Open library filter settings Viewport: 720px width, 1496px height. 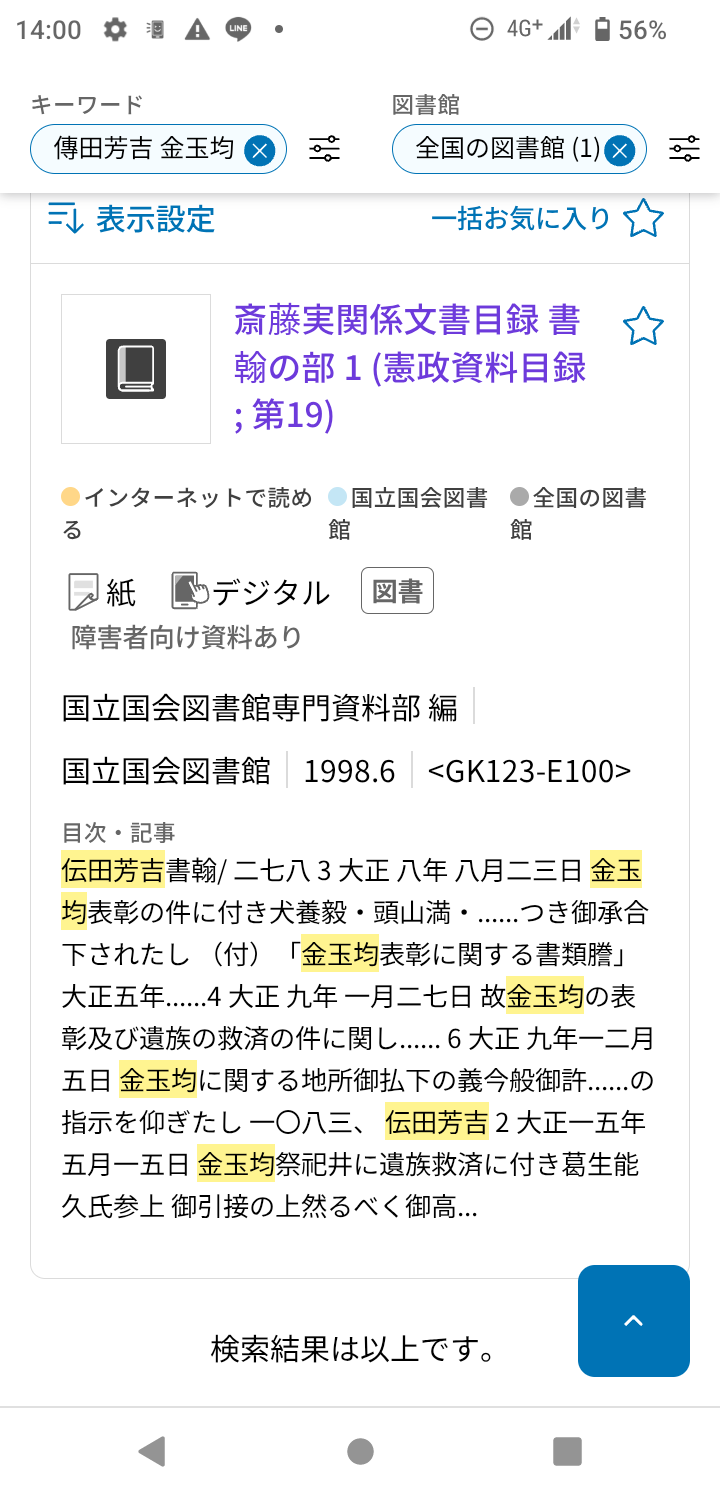point(684,150)
